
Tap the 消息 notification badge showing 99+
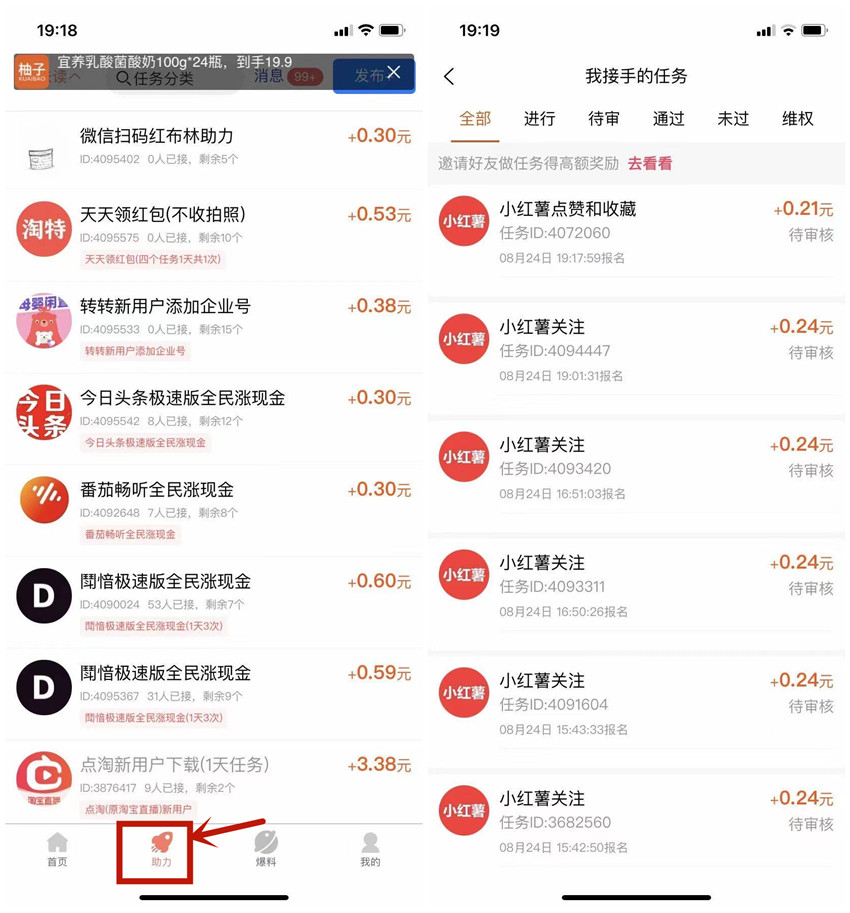pos(305,76)
